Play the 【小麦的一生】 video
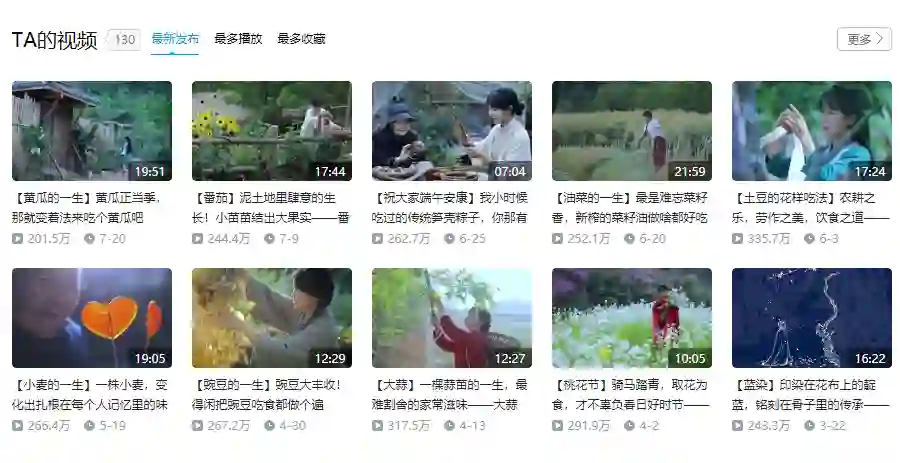Screen dimensions: 900x463 (91, 318)
